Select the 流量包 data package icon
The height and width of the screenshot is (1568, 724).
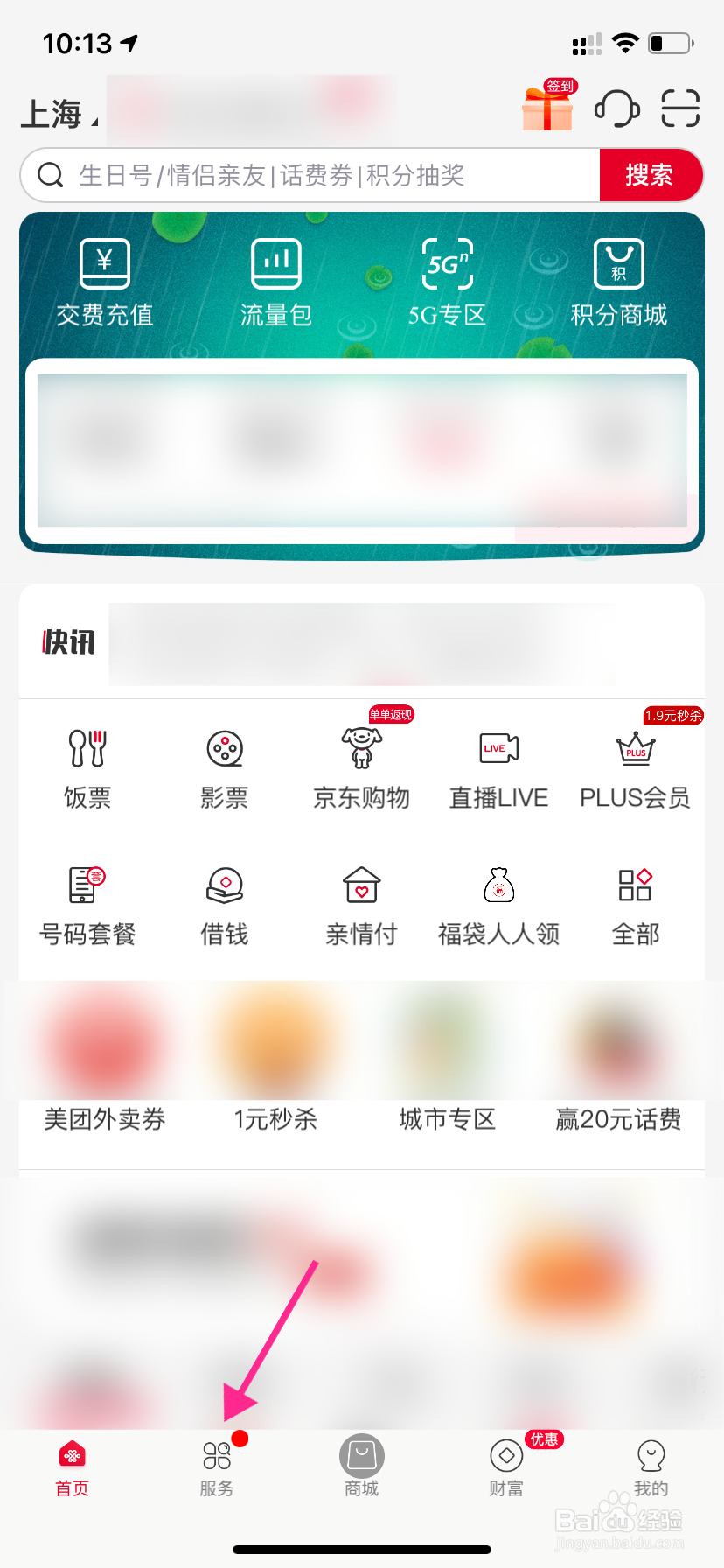[275, 278]
